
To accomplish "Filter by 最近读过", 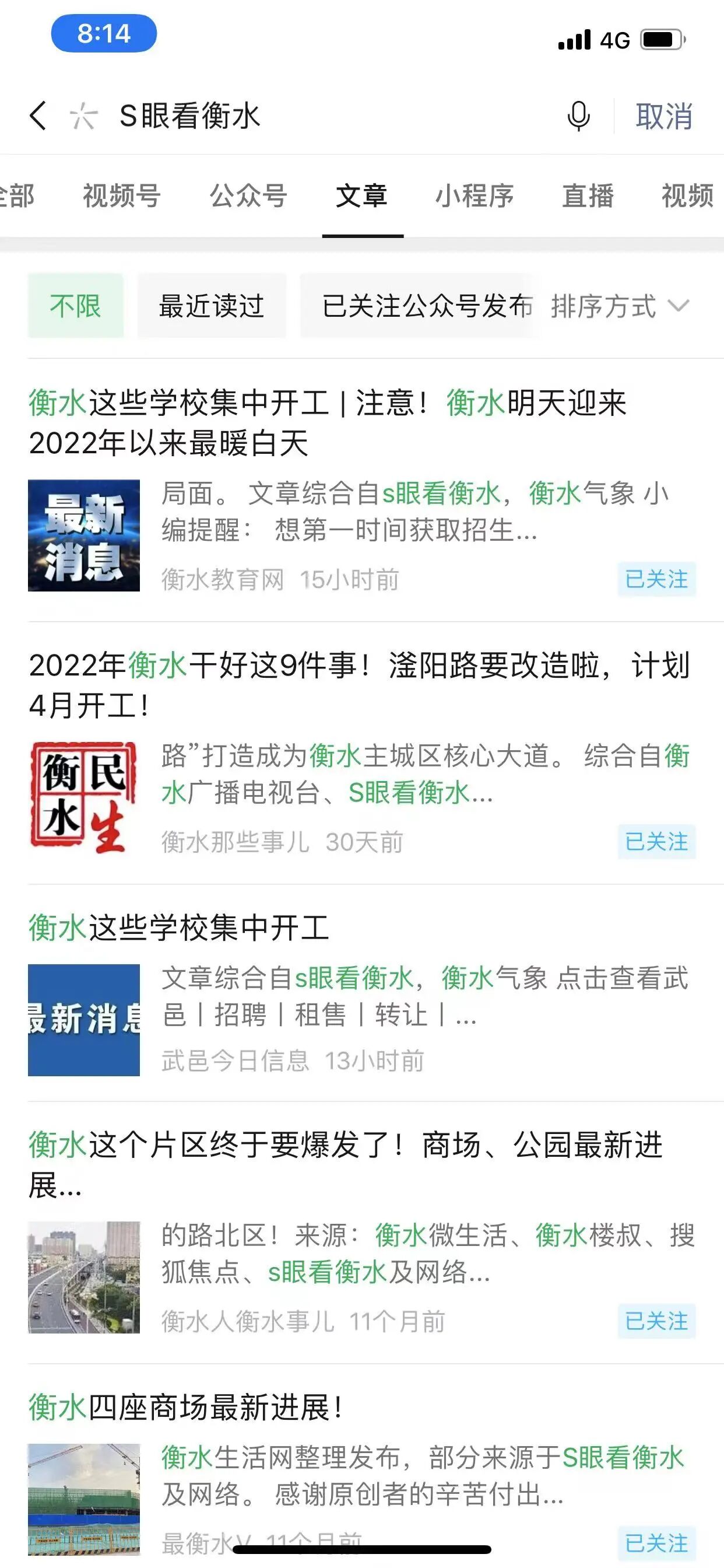I will (211, 306).
